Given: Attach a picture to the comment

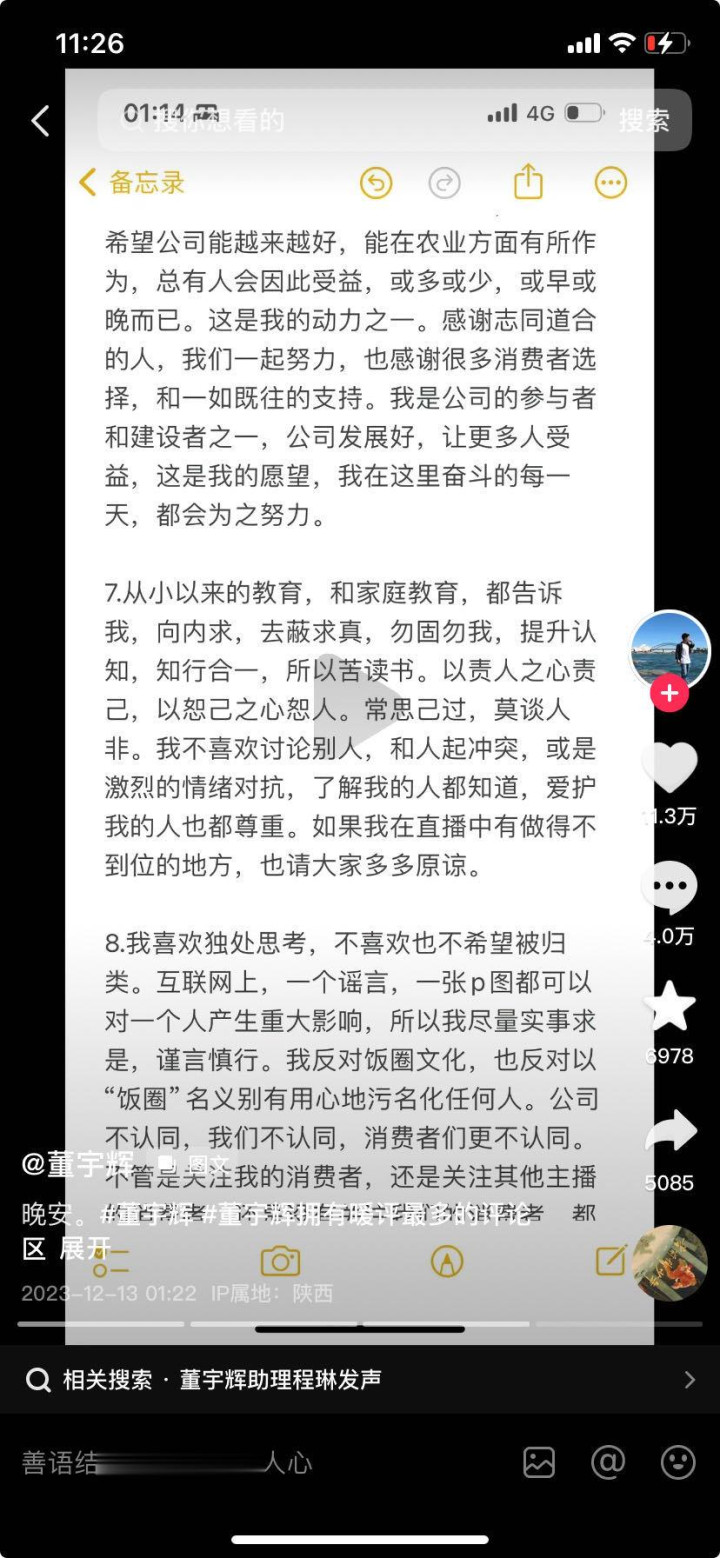Looking at the screenshot, I should 539,1463.
